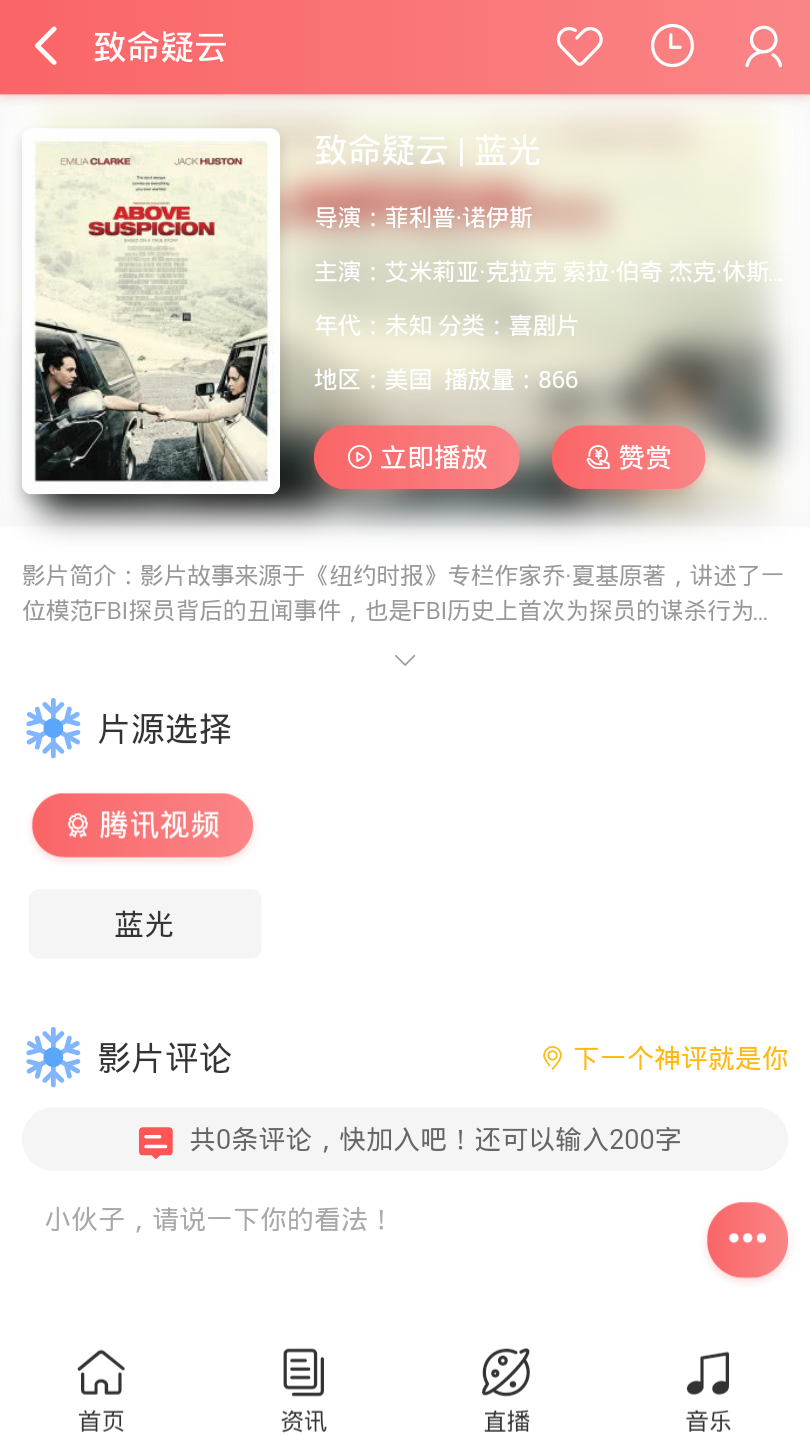This screenshot has width=810, height=1440.
Task: Expand the full 影片简介 description
Action: [405, 660]
